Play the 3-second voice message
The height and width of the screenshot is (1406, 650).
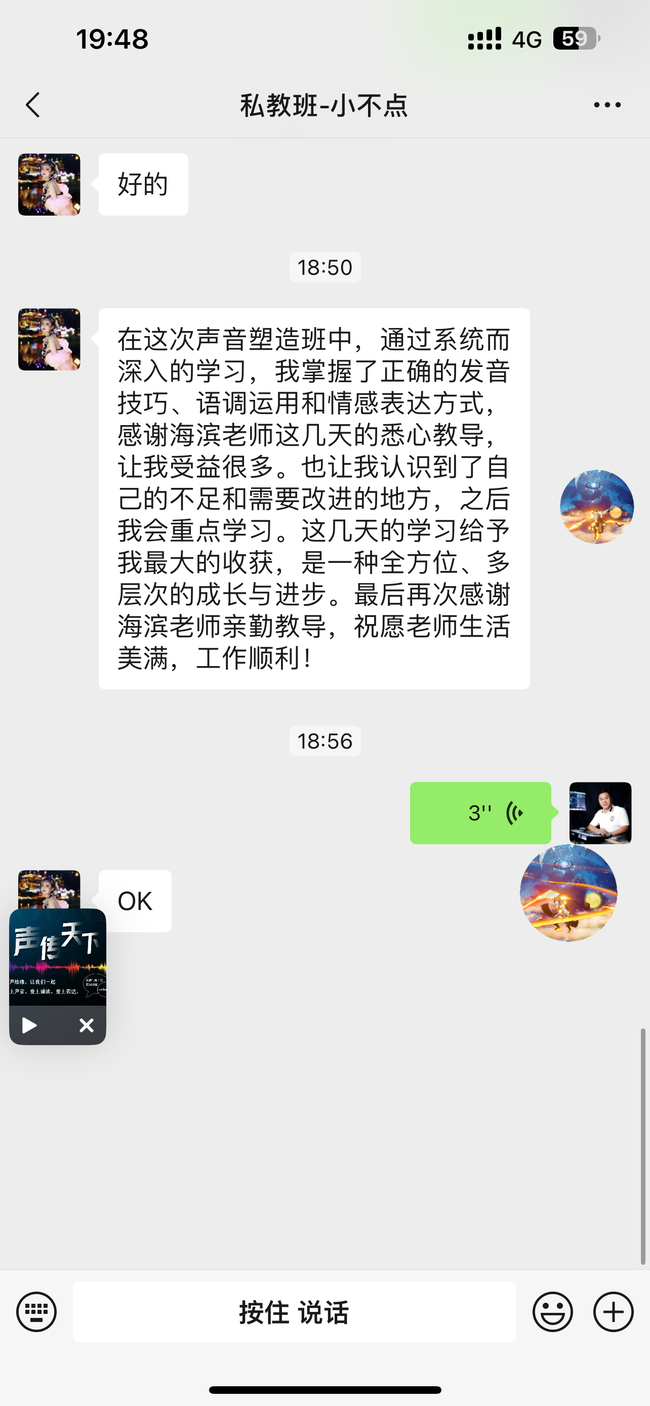point(480,813)
